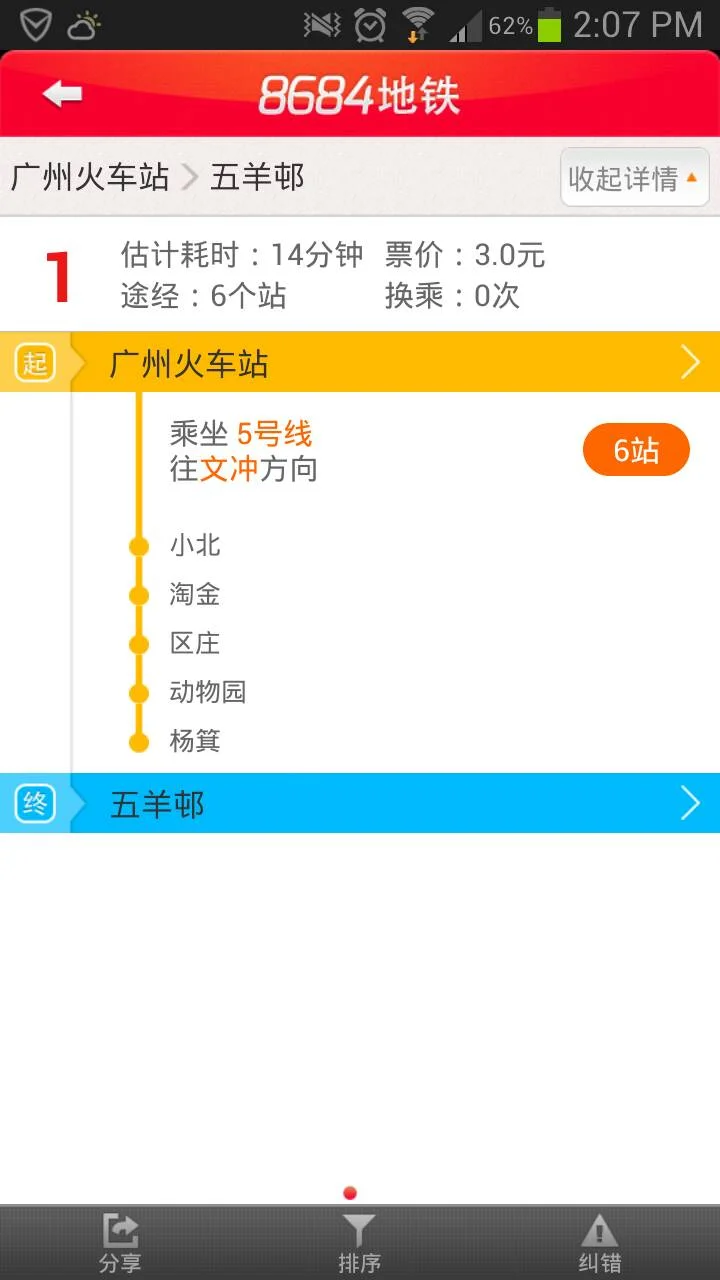Click the 终 end station badge
This screenshot has height=1280, width=720.
click(34, 803)
